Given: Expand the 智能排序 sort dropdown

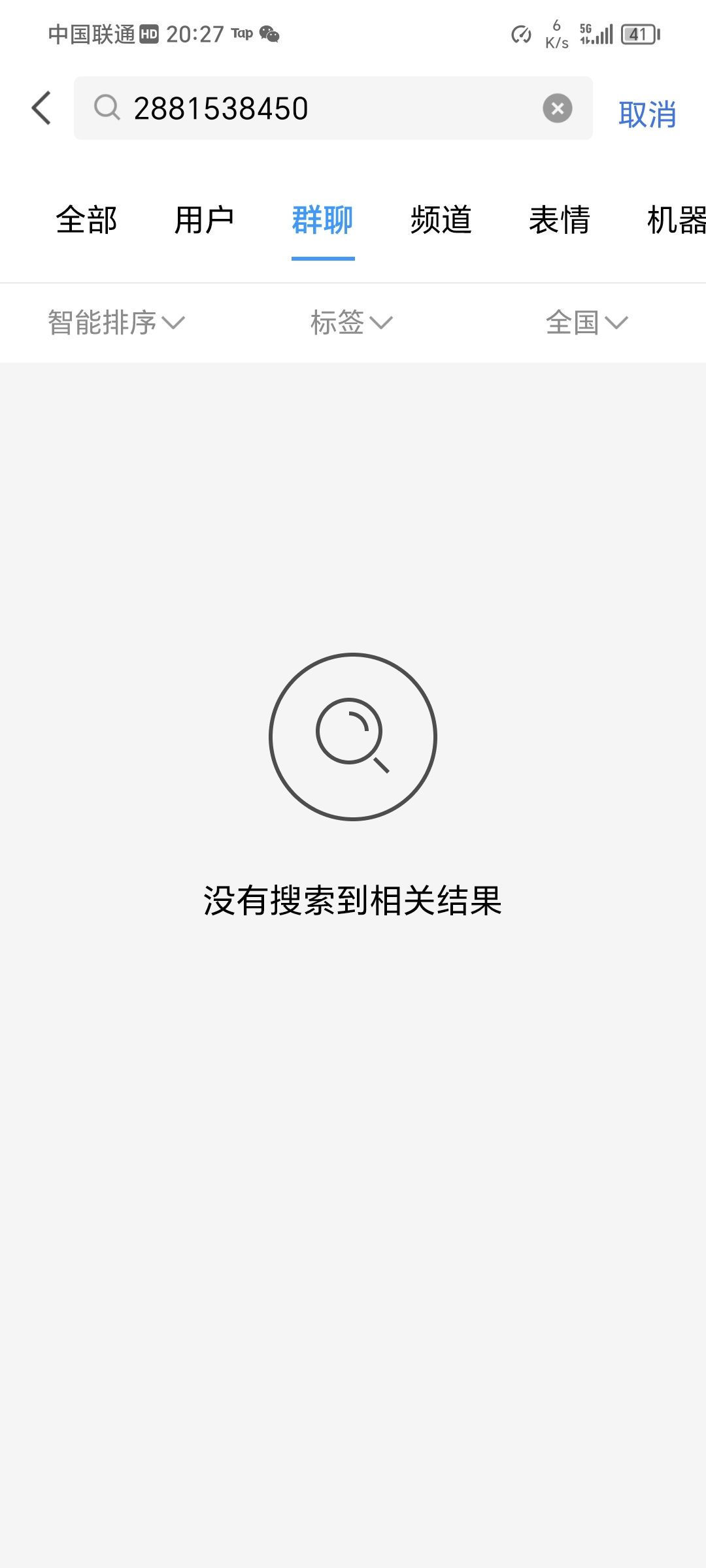Looking at the screenshot, I should 116,323.
